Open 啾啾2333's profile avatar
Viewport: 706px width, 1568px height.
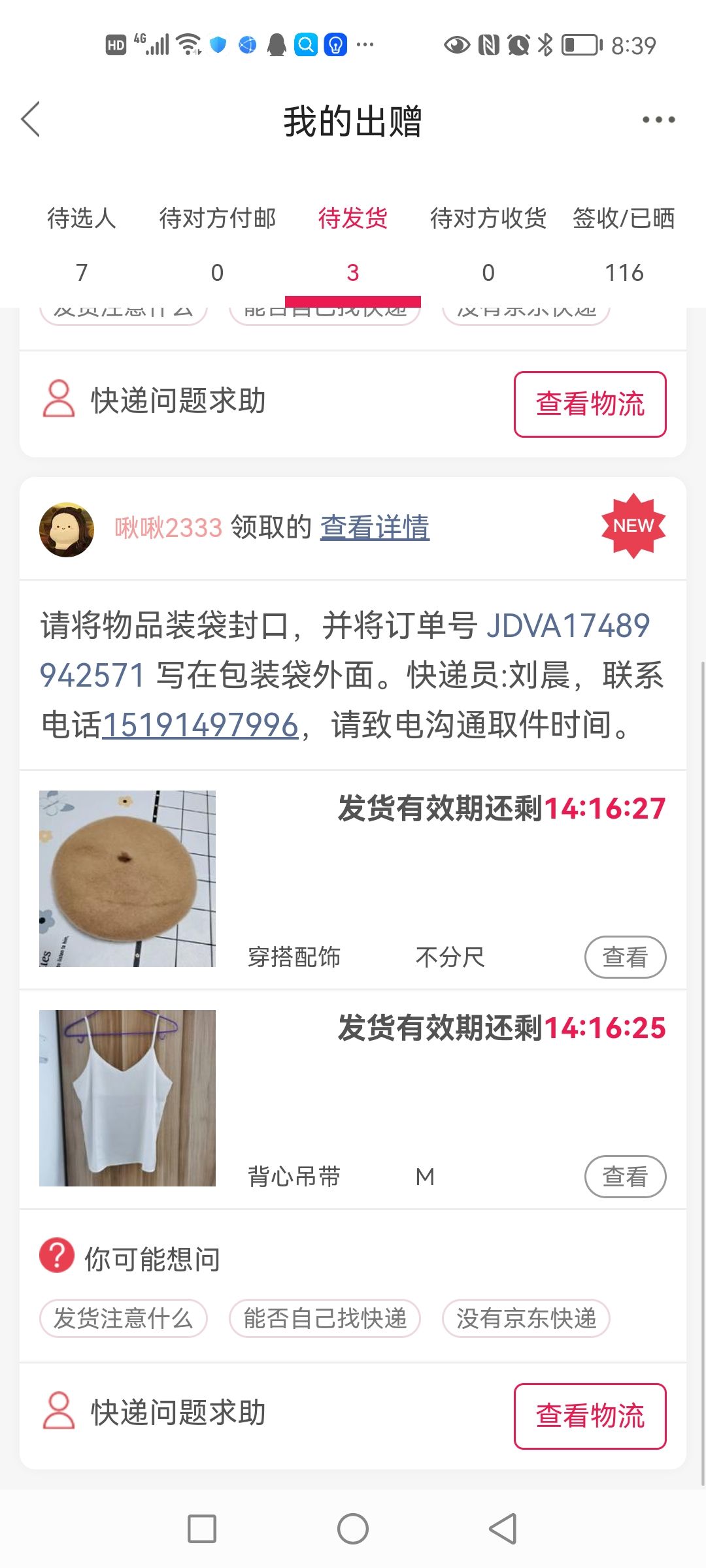tap(67, 529)
